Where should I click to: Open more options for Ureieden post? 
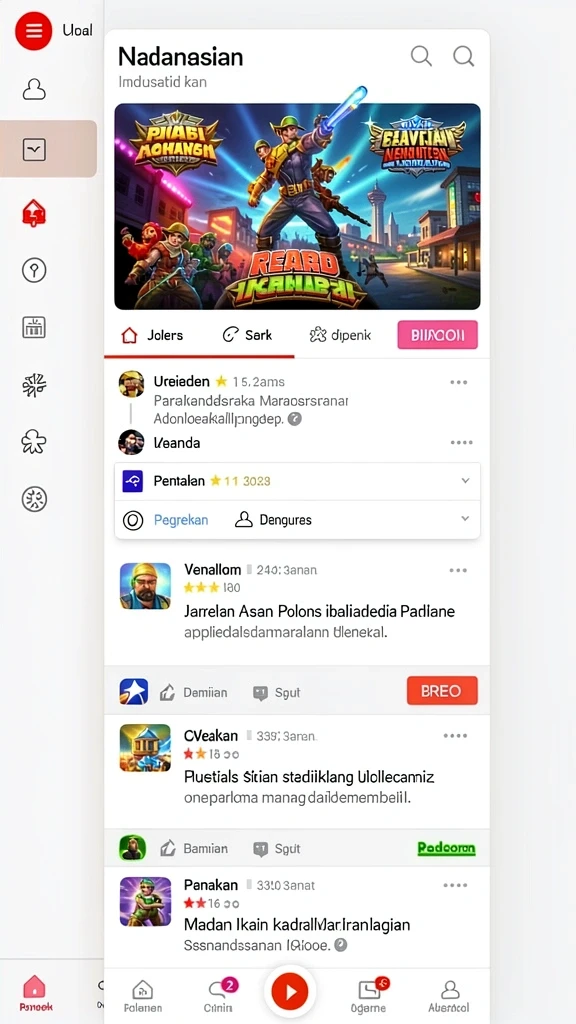click(x=458, y=382)
